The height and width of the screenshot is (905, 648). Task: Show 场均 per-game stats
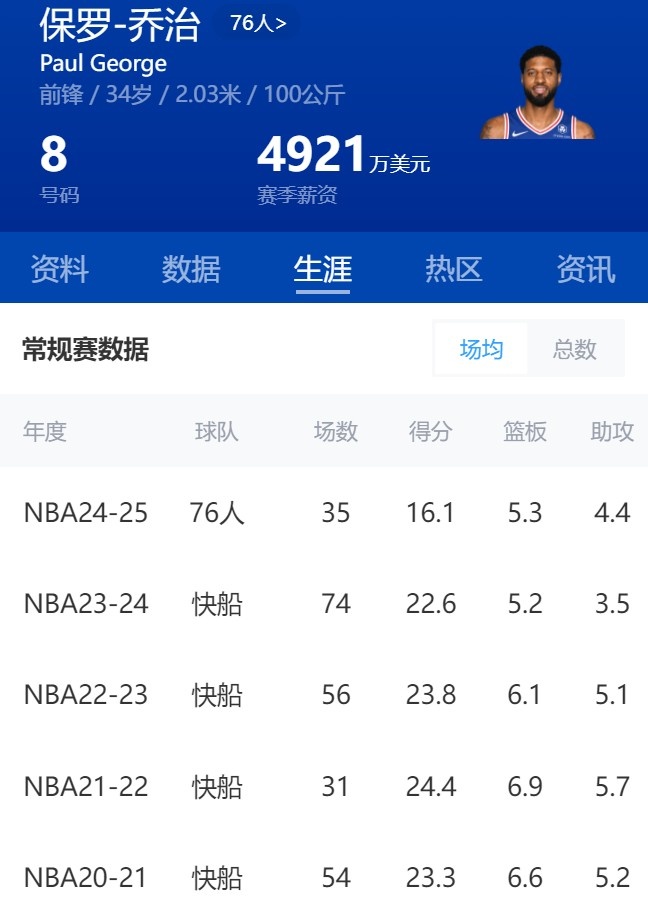tap(481, 349)
